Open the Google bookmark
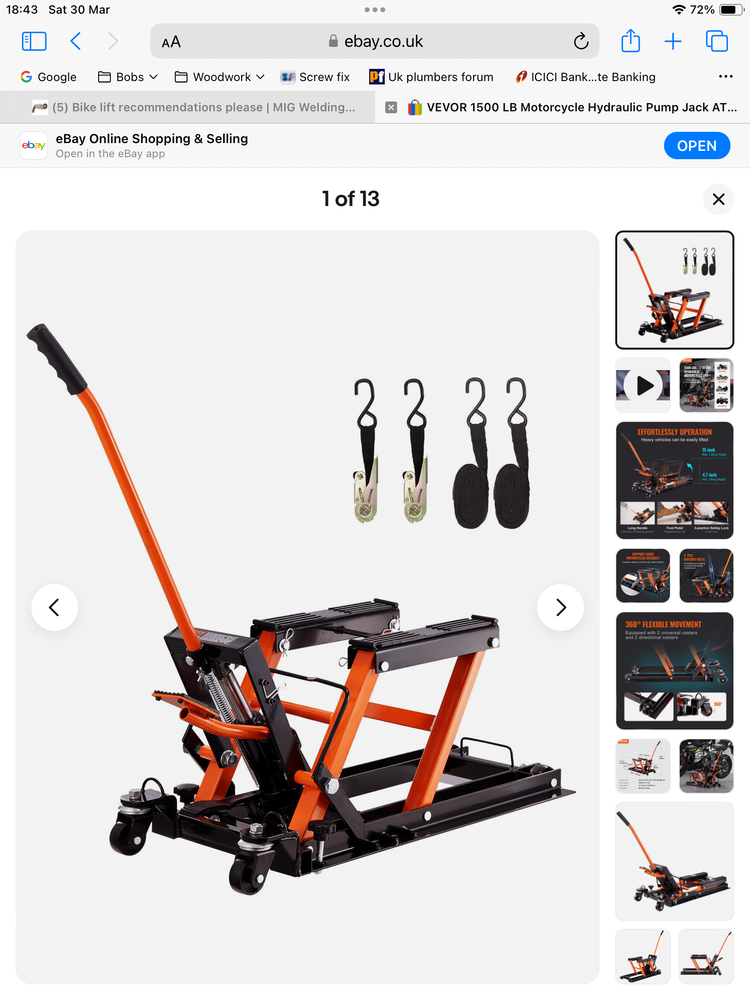Screen dimensions: 750x1000 point(48,77)
